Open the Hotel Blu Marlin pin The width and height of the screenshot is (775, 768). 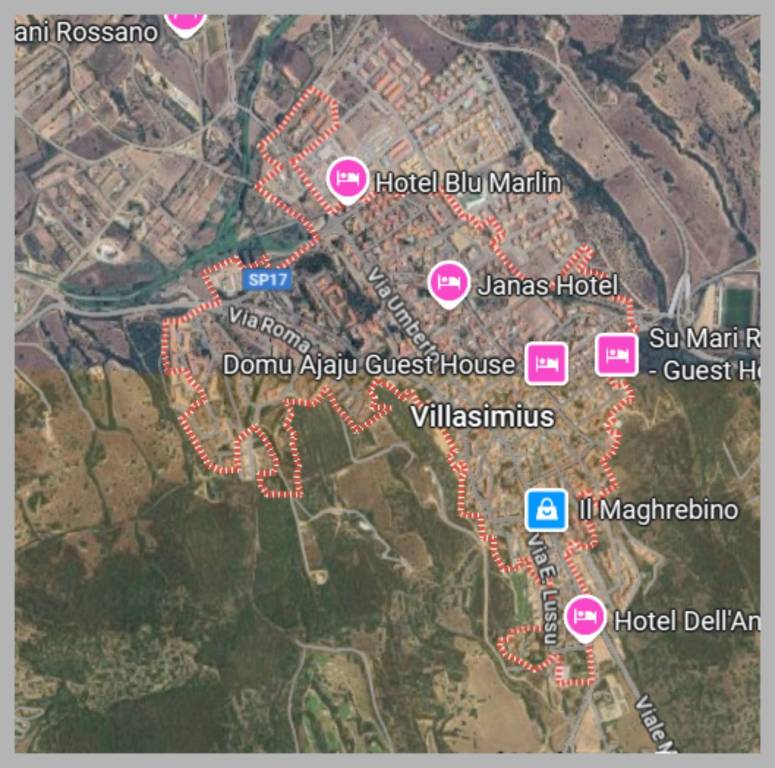(347, 180)
